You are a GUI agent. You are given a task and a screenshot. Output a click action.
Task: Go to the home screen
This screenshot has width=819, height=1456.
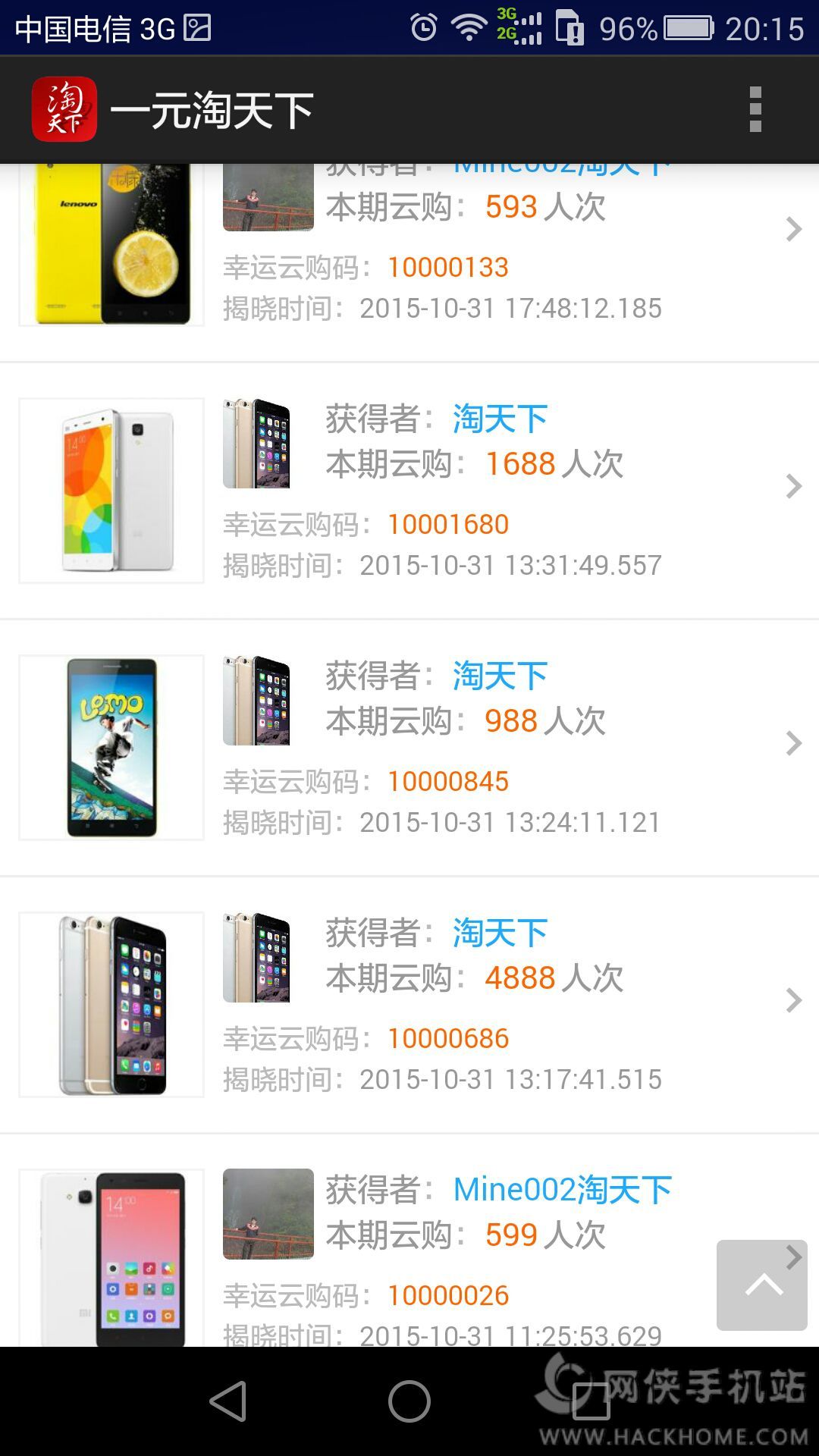tap(409, 1401)
